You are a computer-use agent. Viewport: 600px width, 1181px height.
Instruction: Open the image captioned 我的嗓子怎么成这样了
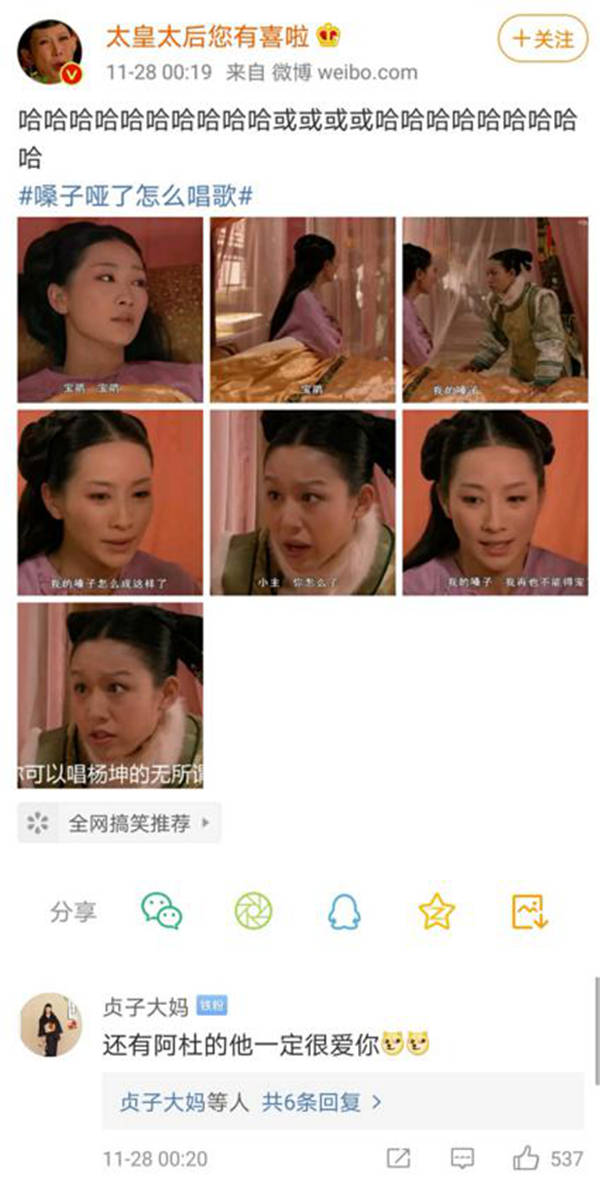[110, 502]
